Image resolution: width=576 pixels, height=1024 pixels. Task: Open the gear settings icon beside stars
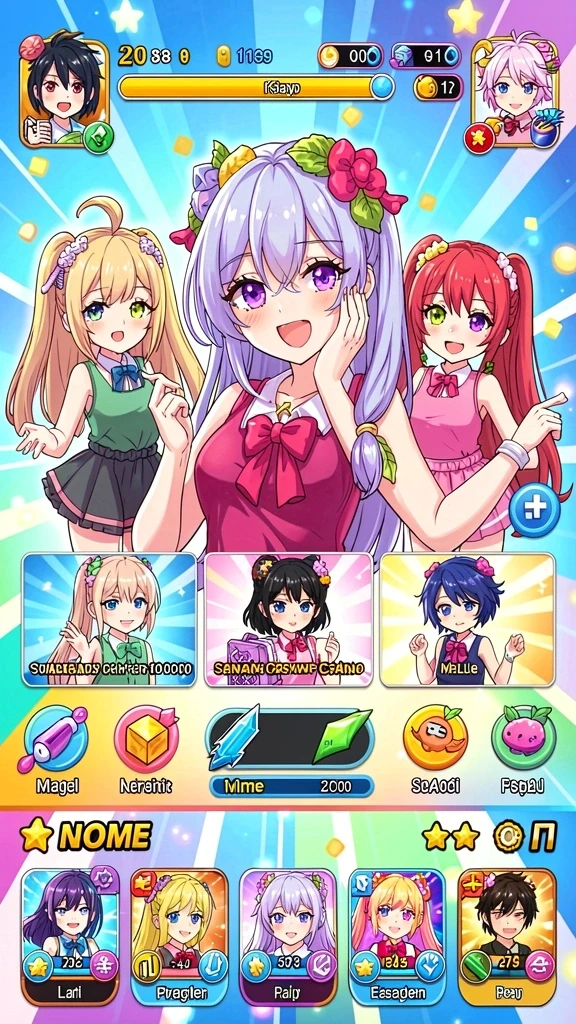(509, 837)
